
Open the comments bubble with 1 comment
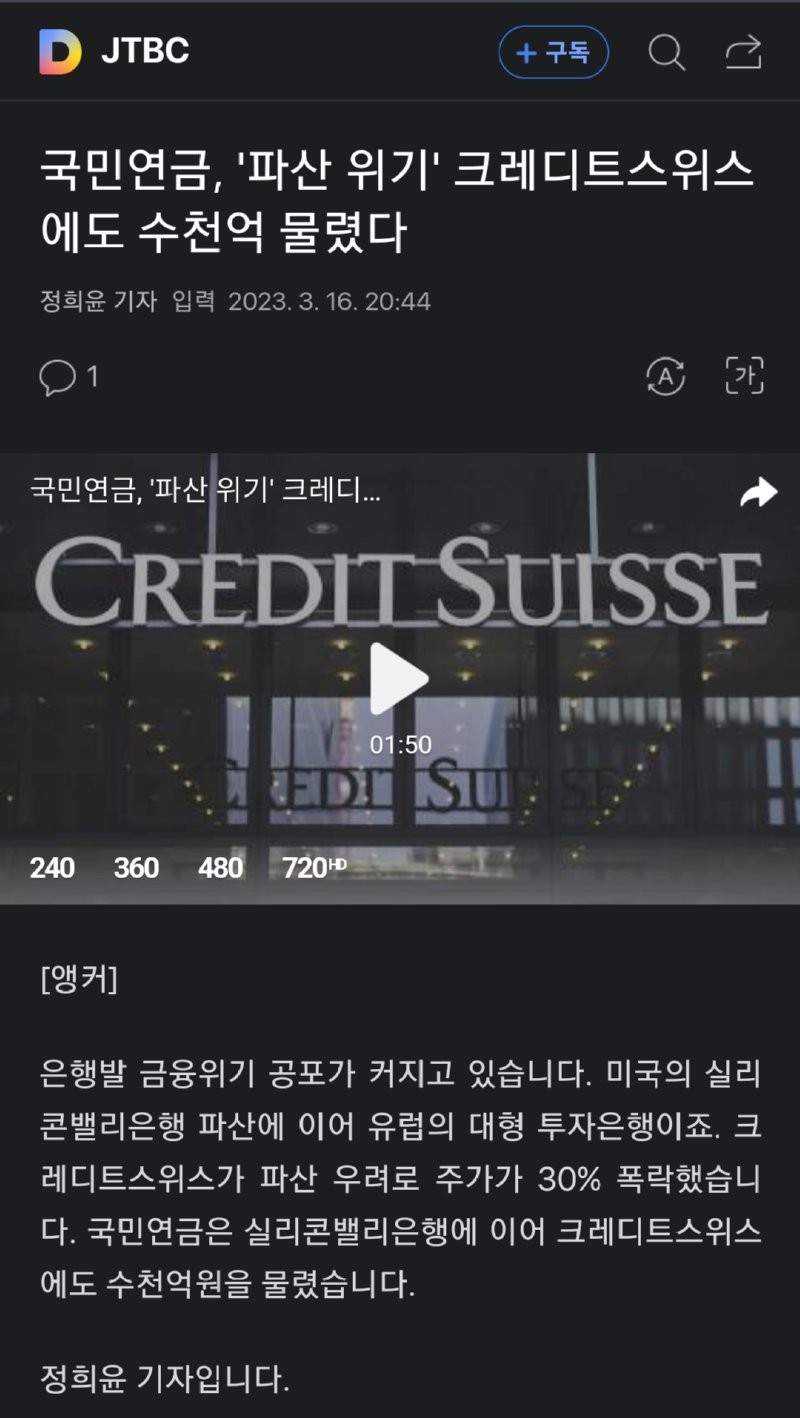[x=68, y=377]
